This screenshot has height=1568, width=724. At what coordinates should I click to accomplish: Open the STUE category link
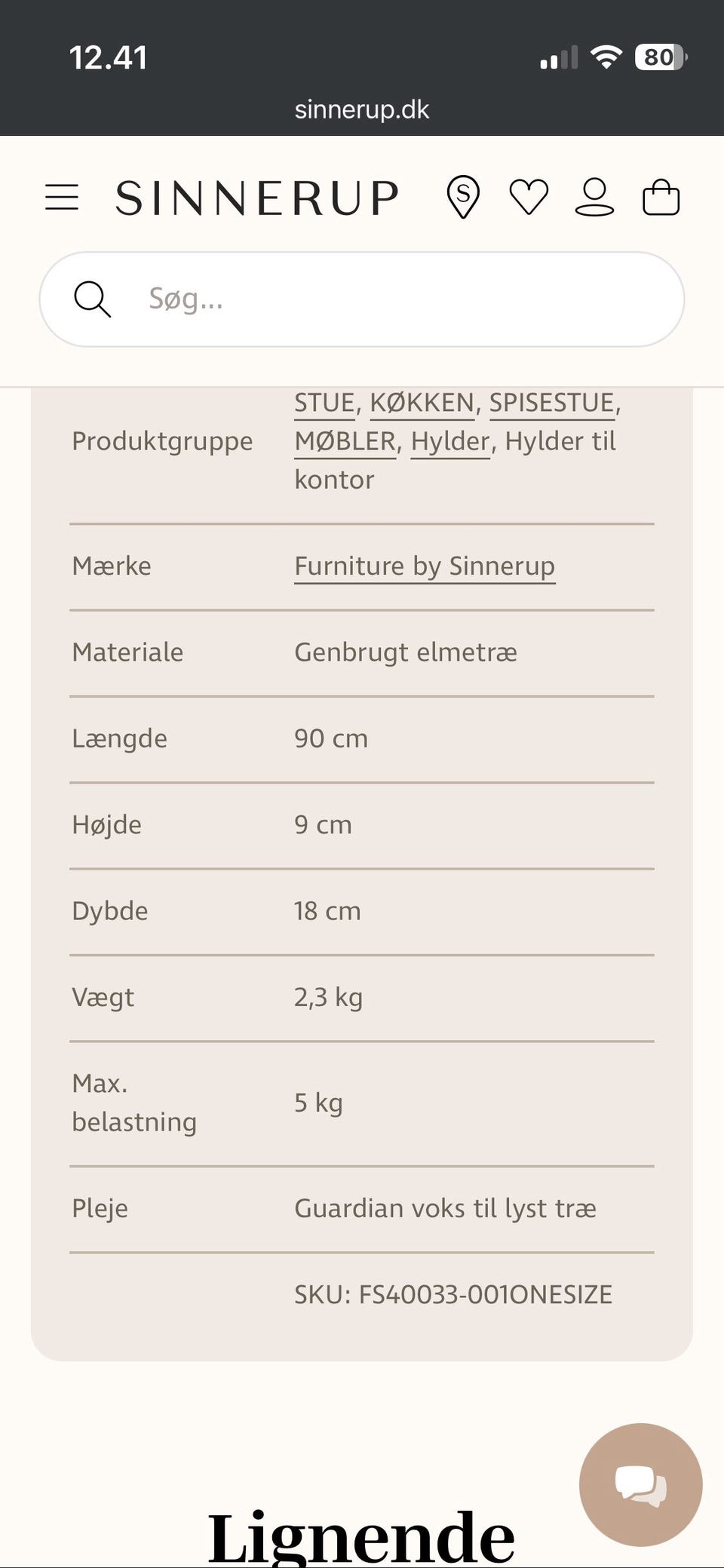pyautogui.click(x=324, y=402)
